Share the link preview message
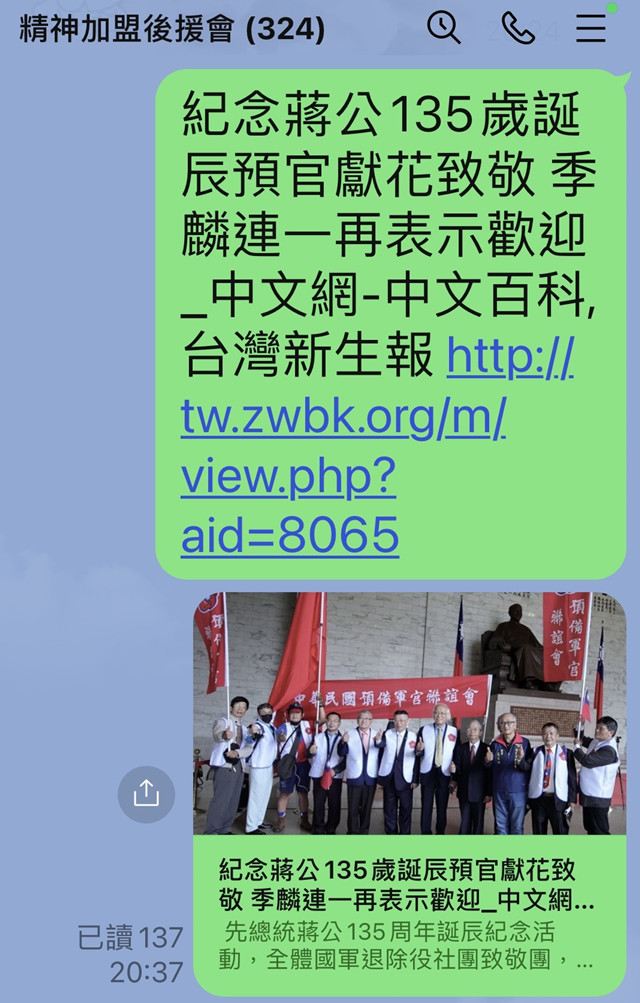 coord(146,794)
